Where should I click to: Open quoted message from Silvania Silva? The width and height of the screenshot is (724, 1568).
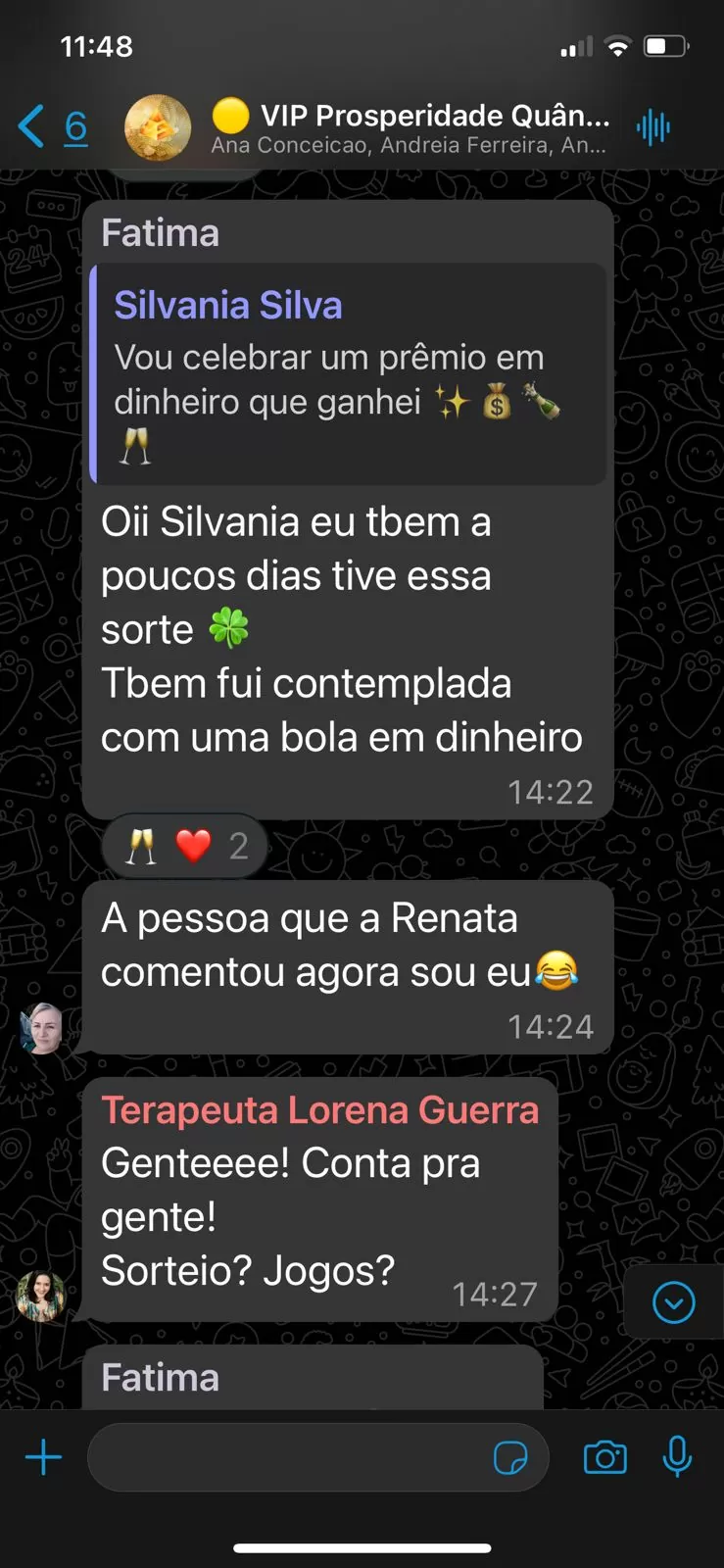348,374
